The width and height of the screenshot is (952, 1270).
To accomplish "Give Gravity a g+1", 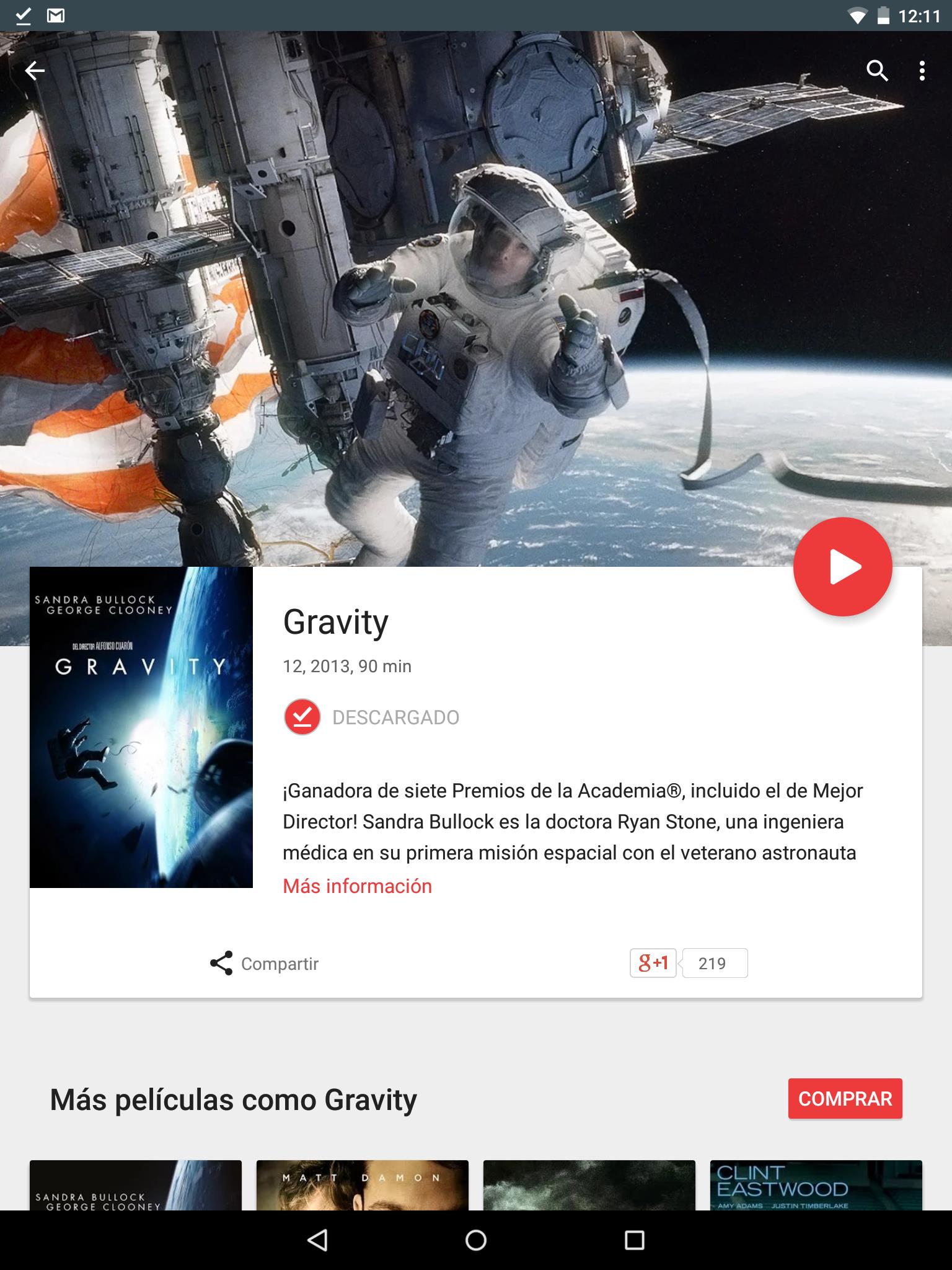I will click(x=653, y=963).
